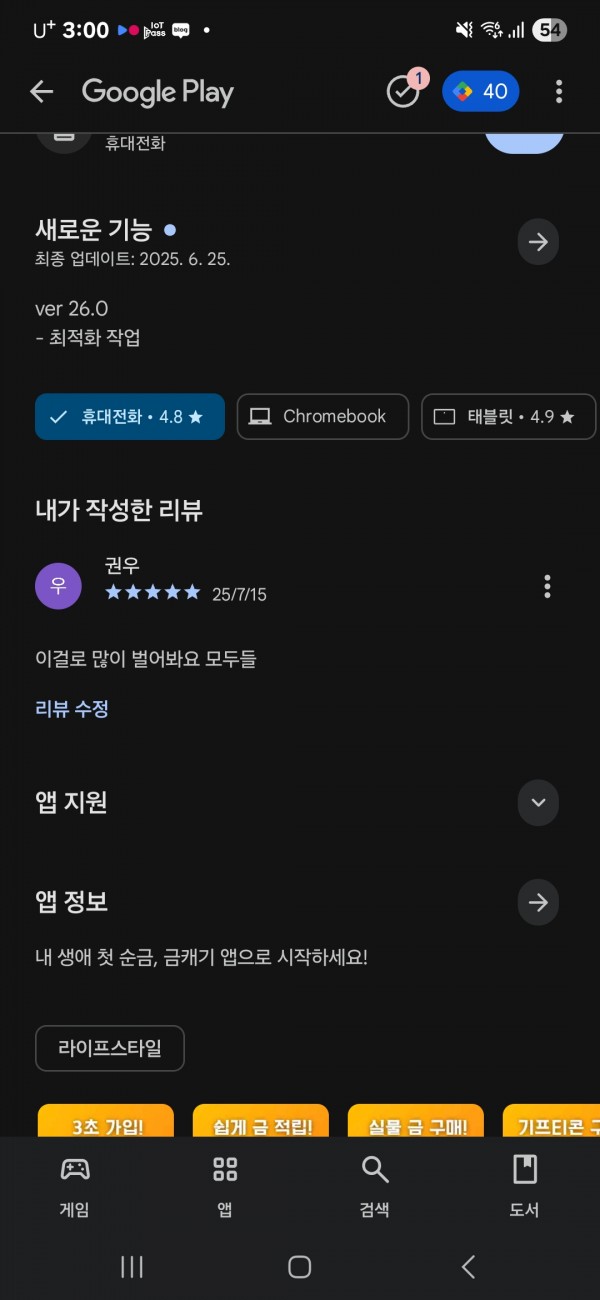Image resolution: width=600 pixels, height=1300 pixels.
Task: Tap 리뷰 수정 to edit my review
Action: point(72,709)
